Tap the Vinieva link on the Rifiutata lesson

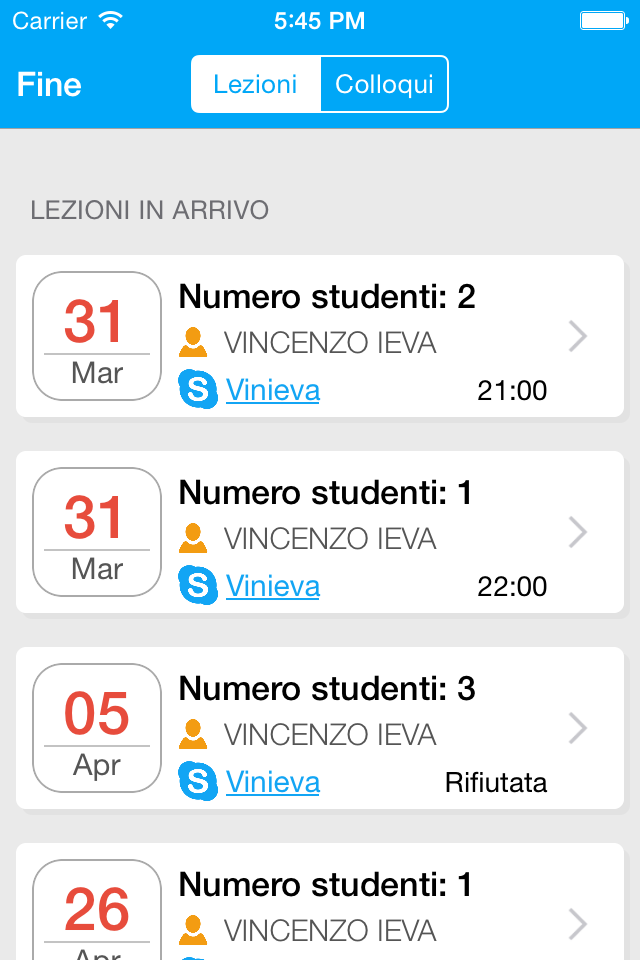pos(272,782)
